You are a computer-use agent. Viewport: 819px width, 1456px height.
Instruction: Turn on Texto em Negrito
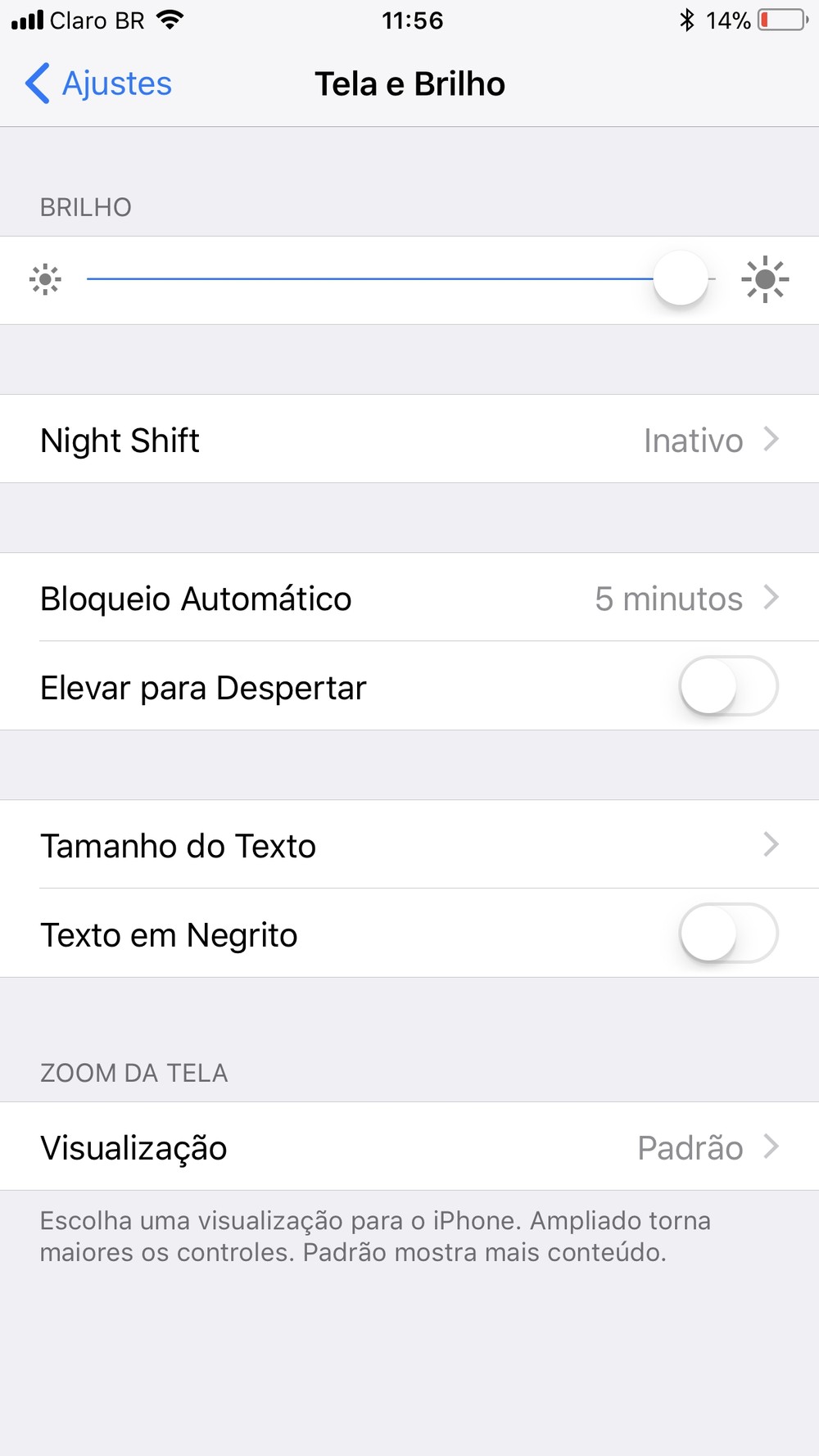727,934
